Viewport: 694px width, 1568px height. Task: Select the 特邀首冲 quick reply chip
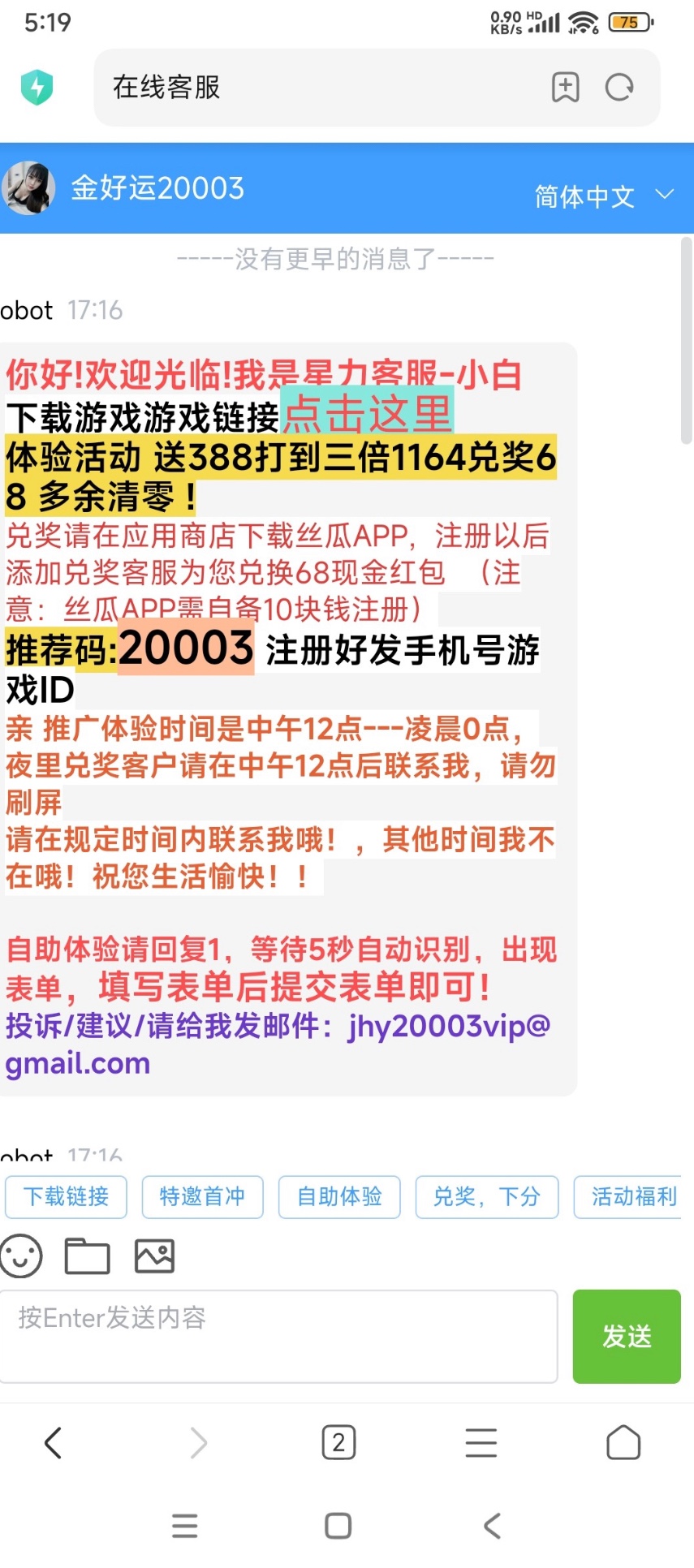point(202,1196)
